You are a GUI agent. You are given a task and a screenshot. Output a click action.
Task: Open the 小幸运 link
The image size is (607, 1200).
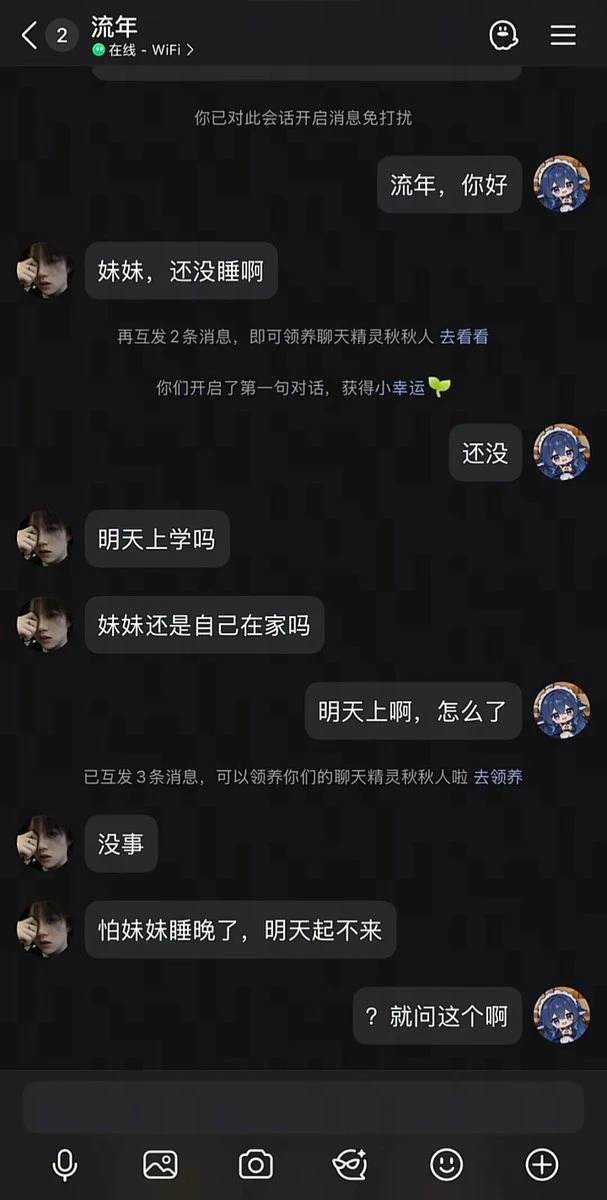pos(400,388)
